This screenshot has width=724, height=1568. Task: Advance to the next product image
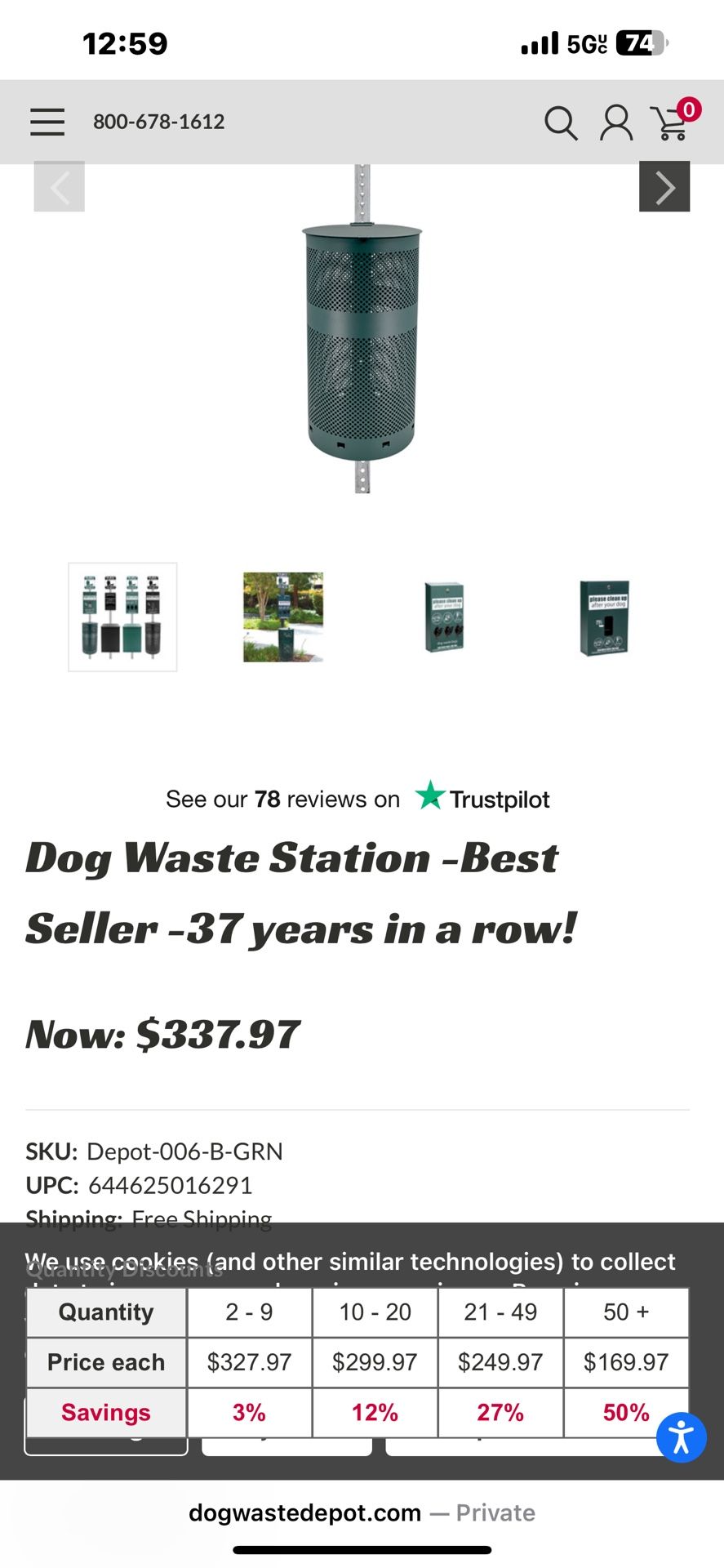[664, 186]
